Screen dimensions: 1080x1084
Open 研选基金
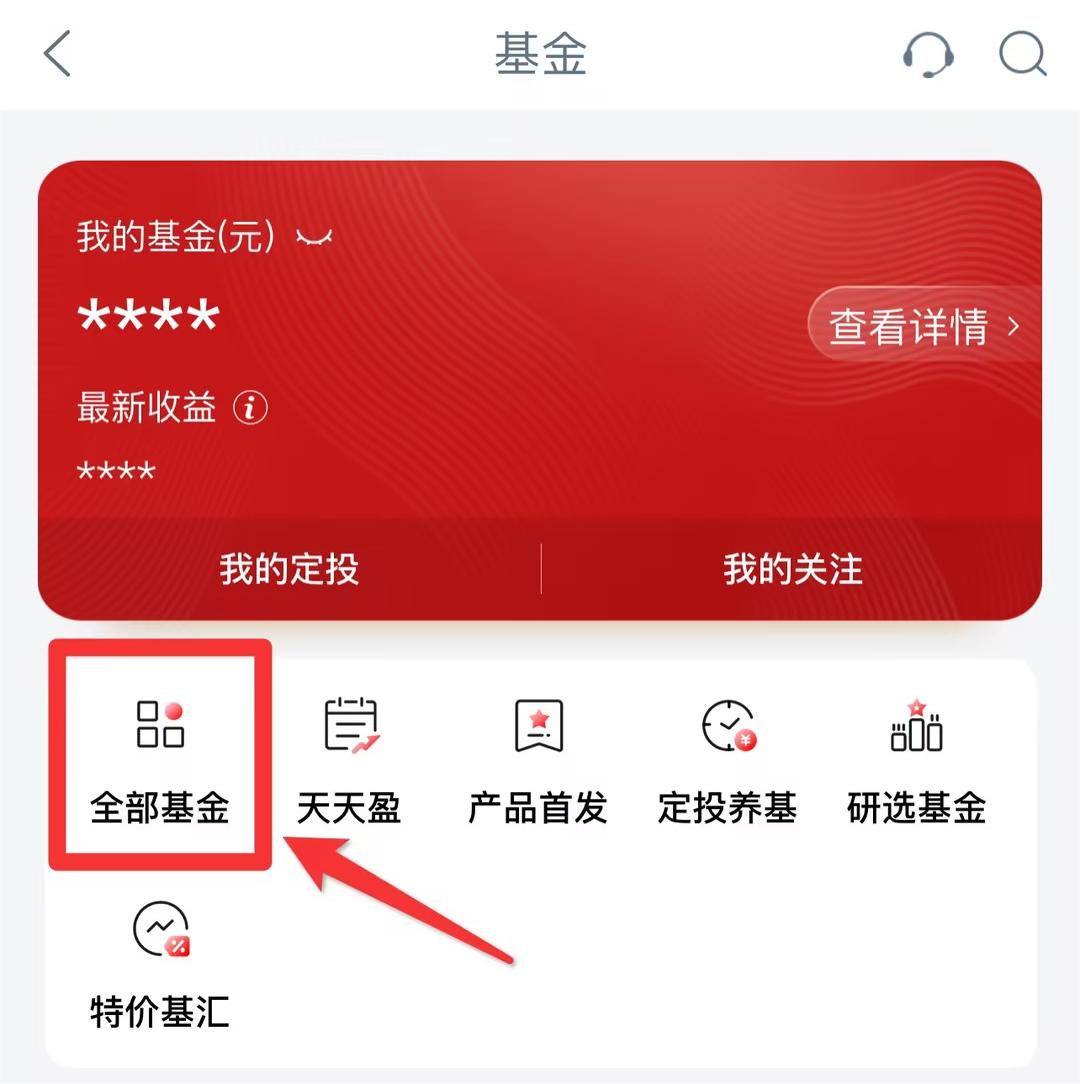(x=916, y=757)
